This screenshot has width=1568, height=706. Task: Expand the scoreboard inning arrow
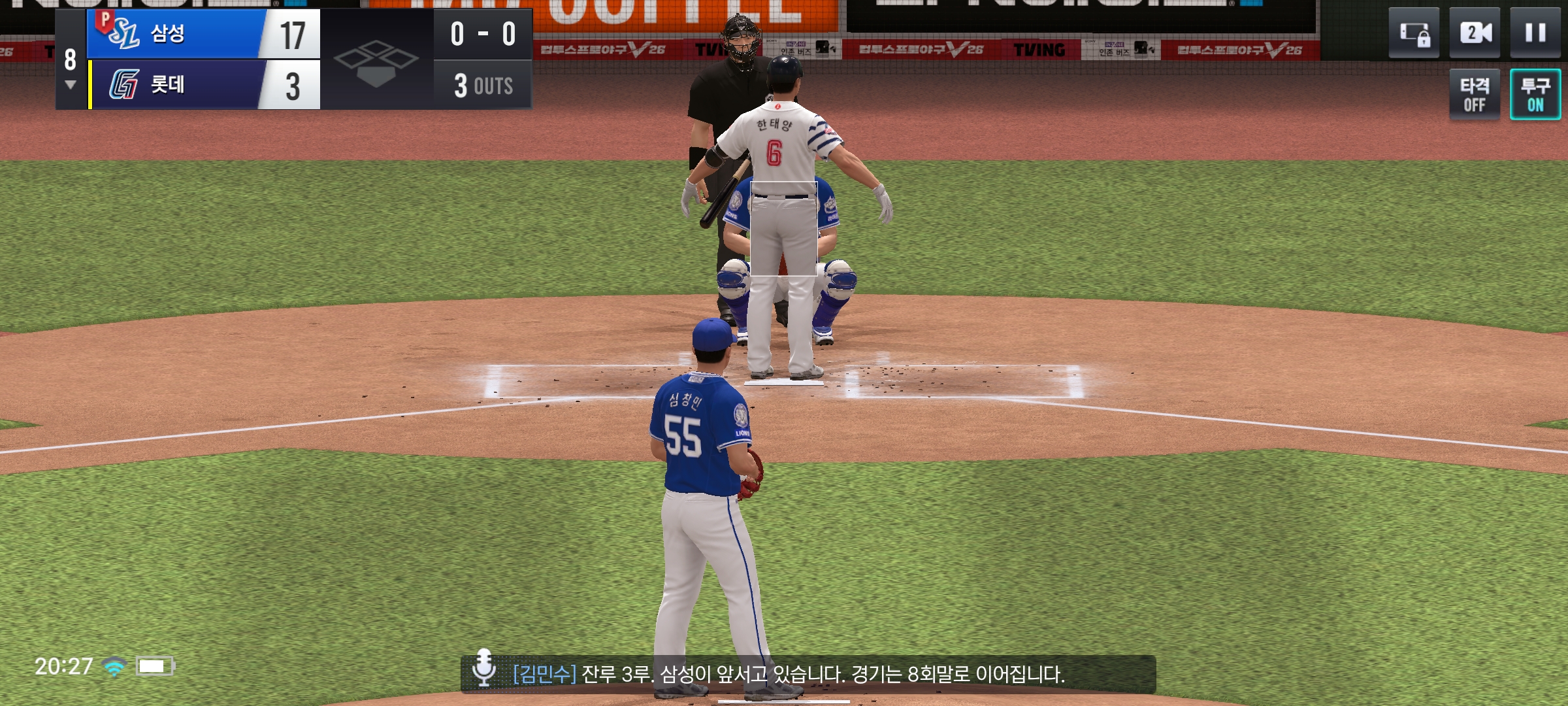71,85
